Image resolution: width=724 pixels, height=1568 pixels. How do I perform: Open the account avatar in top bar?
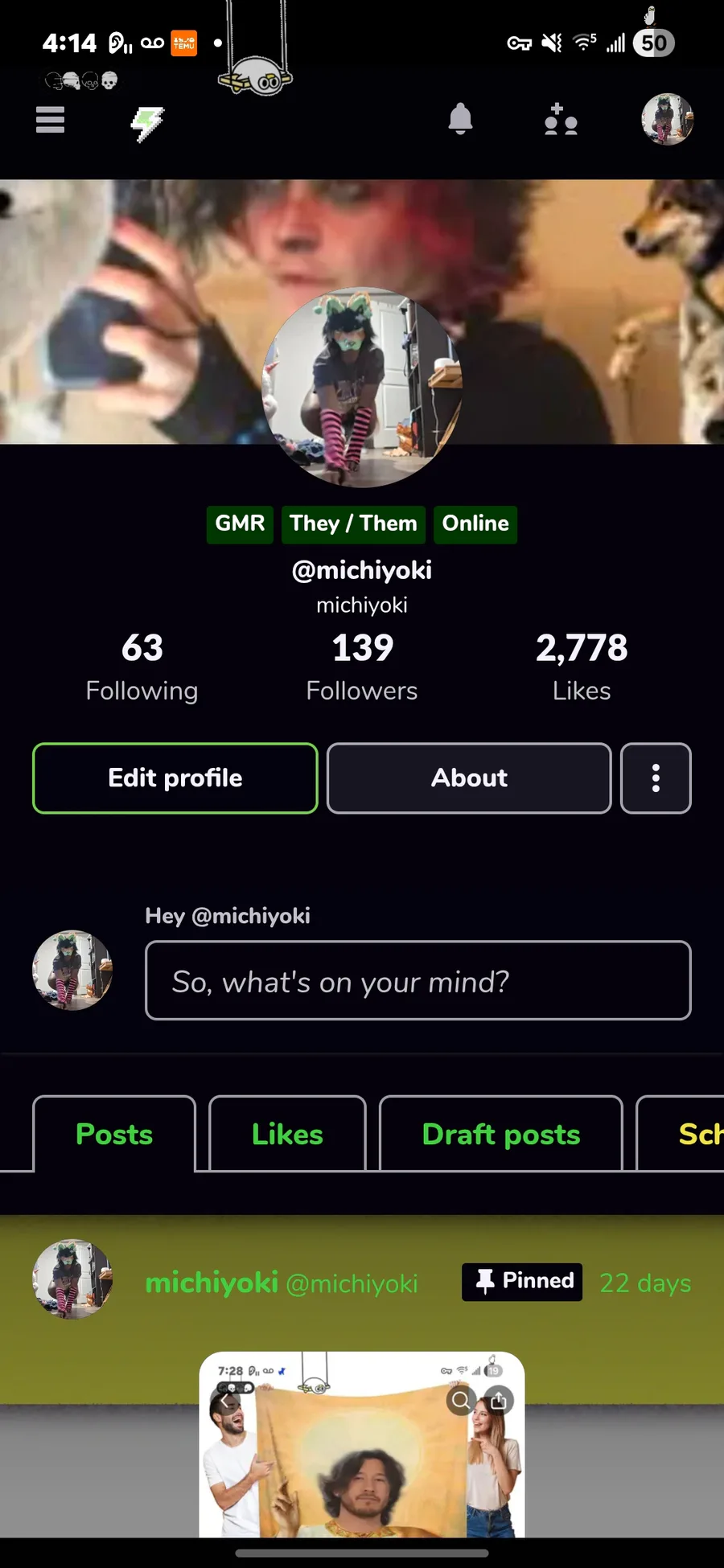(x=667, y=119)
